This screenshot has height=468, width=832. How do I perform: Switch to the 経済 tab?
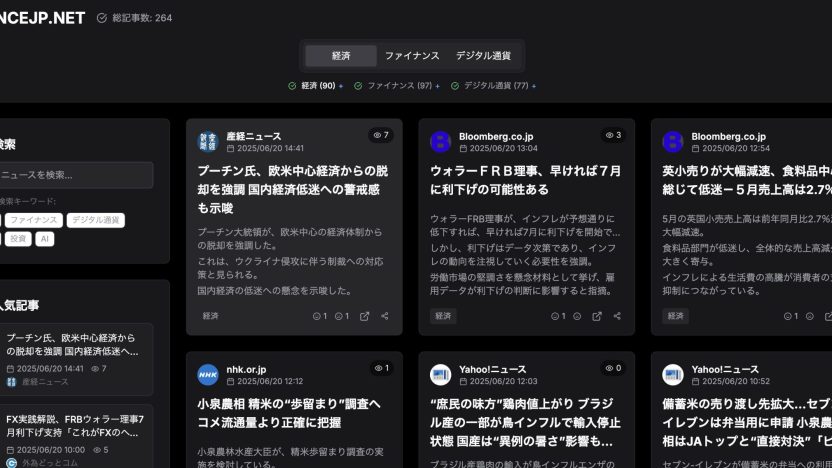341,56
